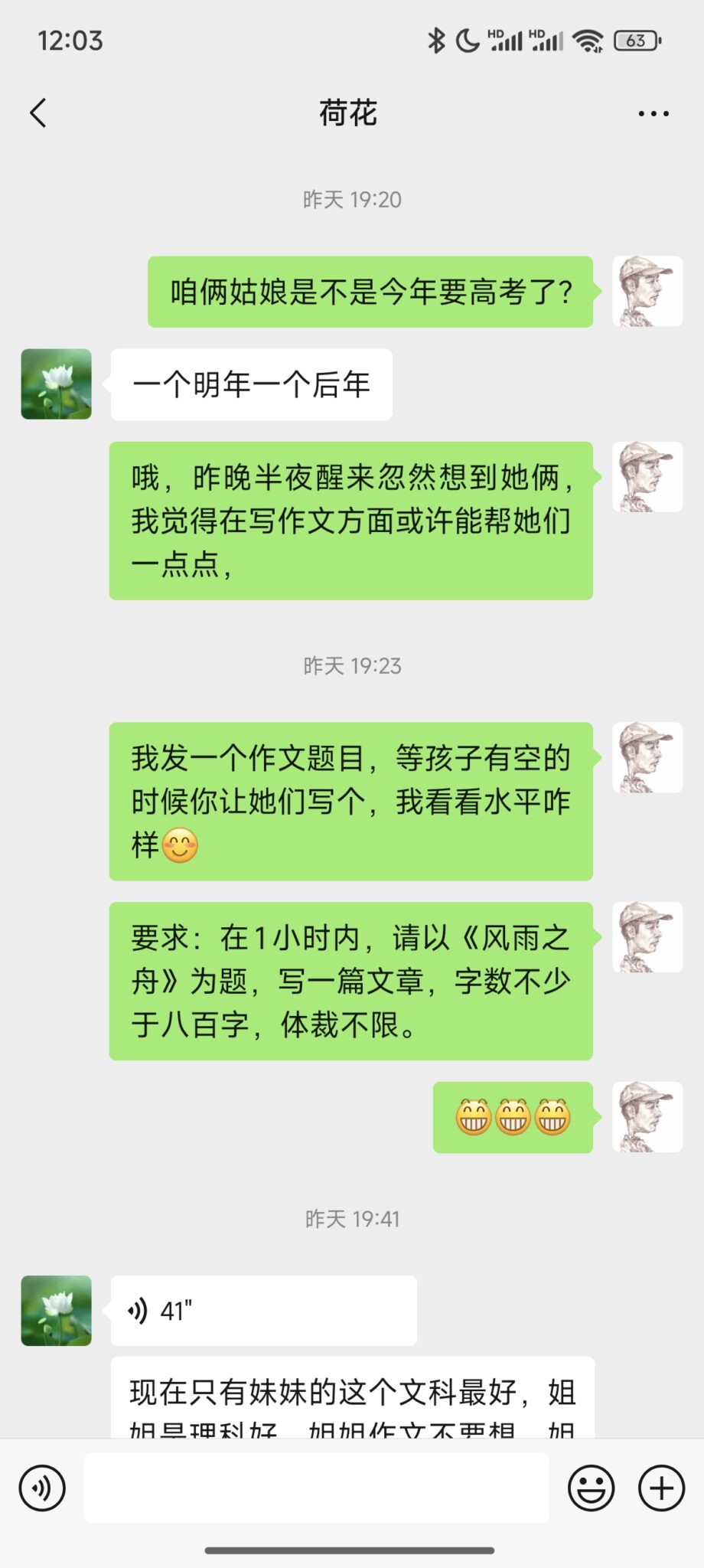Focus the message text field

coord(316,1488)
